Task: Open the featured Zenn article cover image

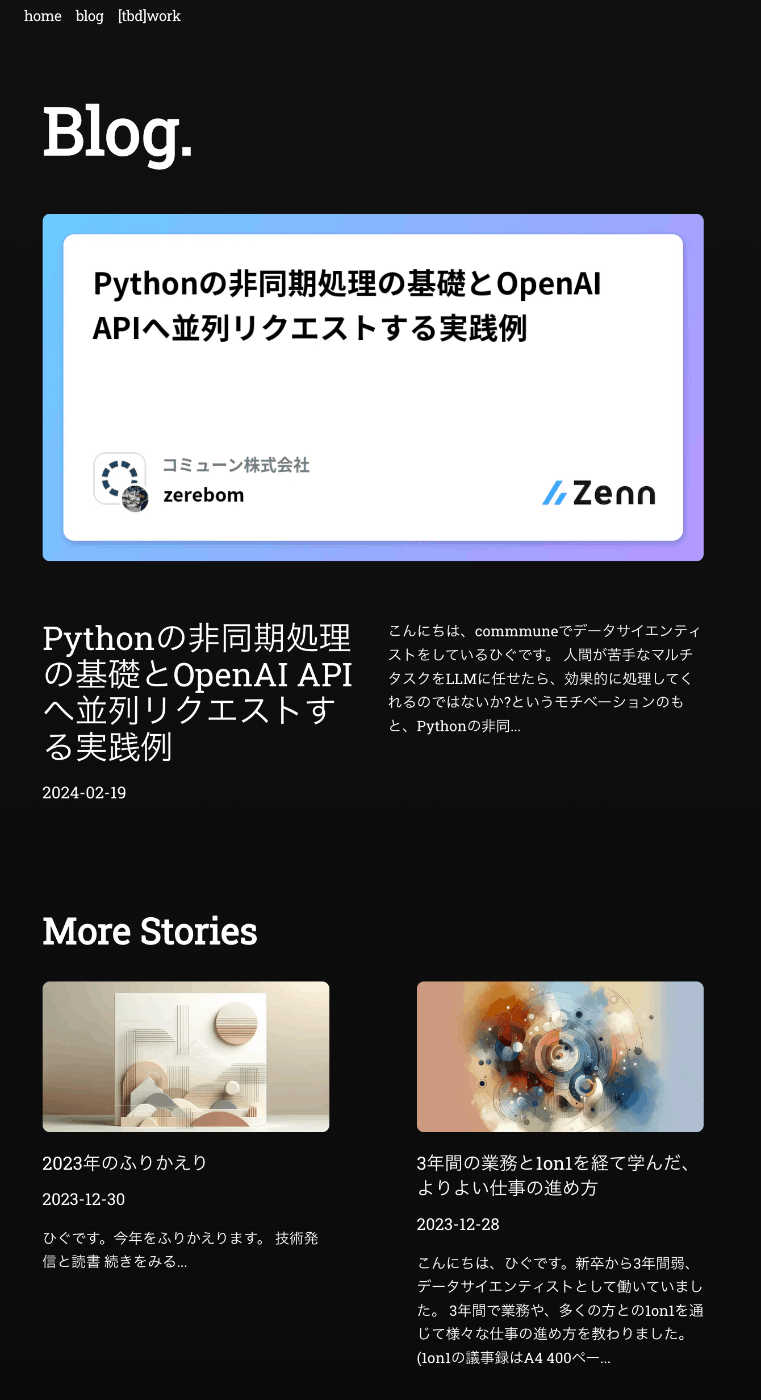Action: (x=373, y=387)
